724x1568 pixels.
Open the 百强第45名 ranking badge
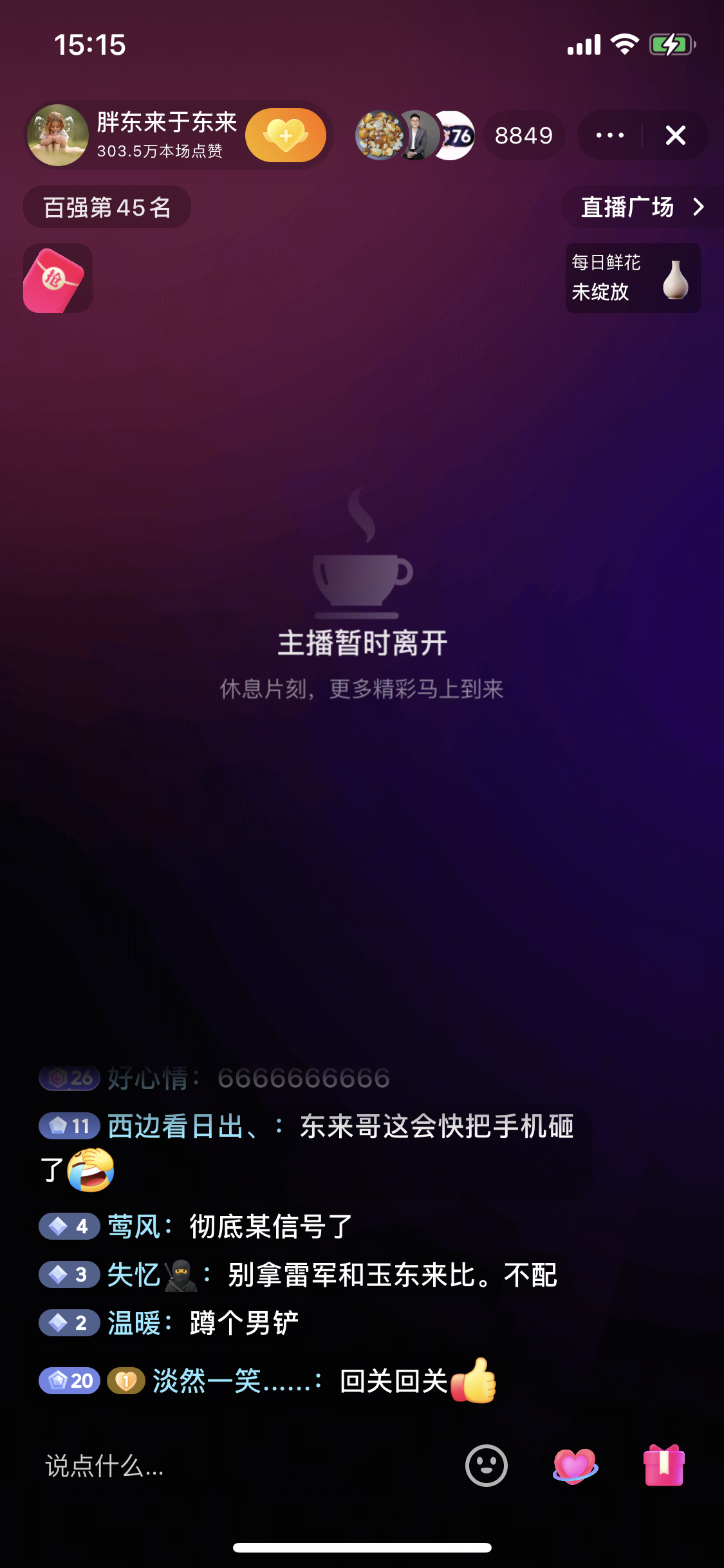coord(107,207)
